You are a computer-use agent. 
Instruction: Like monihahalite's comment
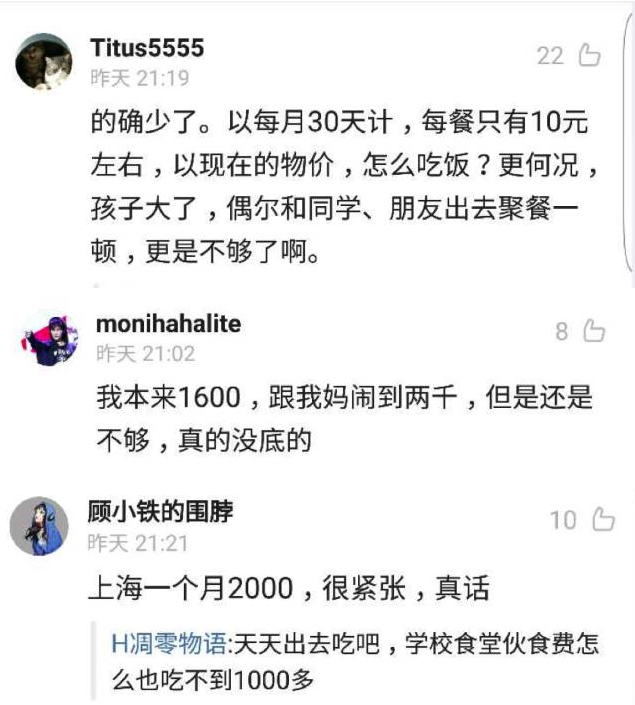pyautogui.click(x=593, y=331)
